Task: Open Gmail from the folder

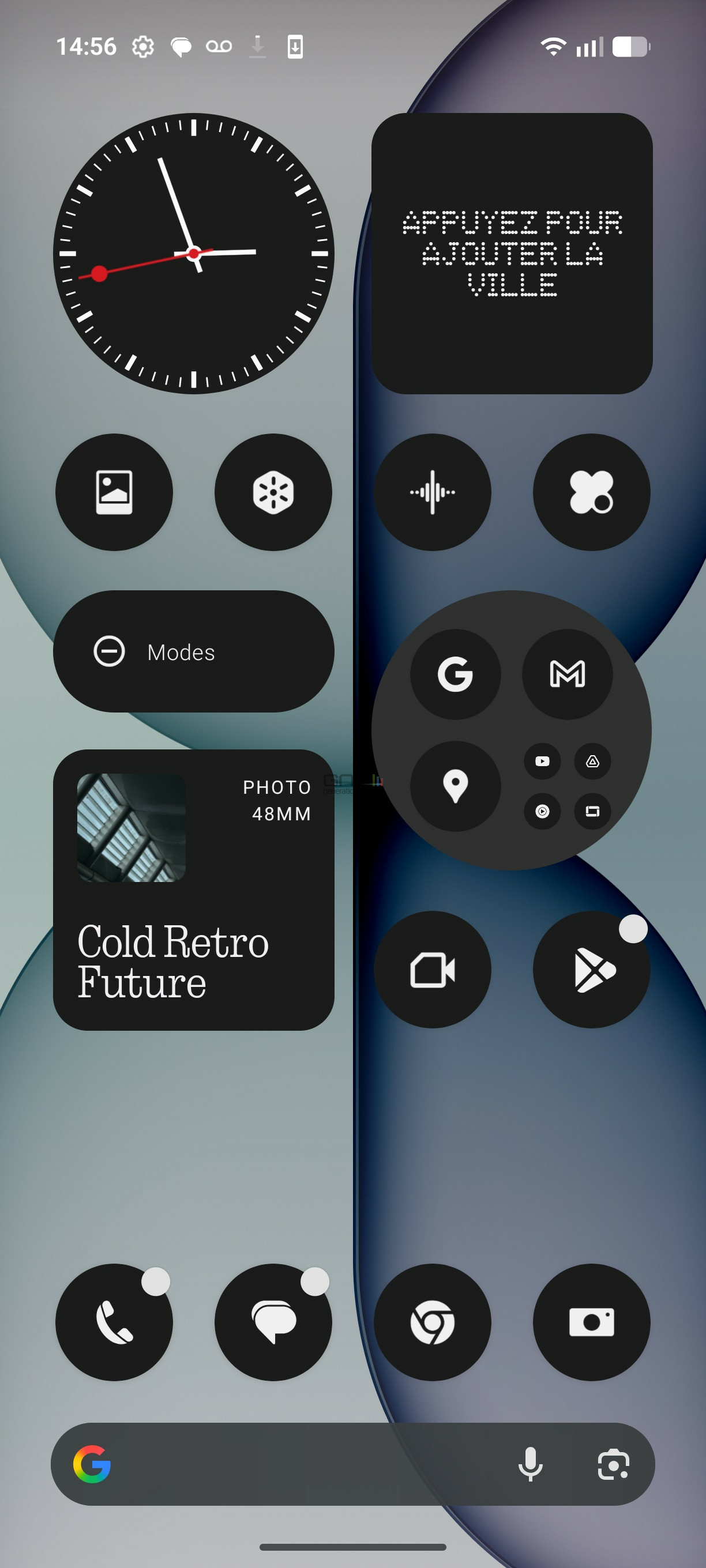Action: 567,674
